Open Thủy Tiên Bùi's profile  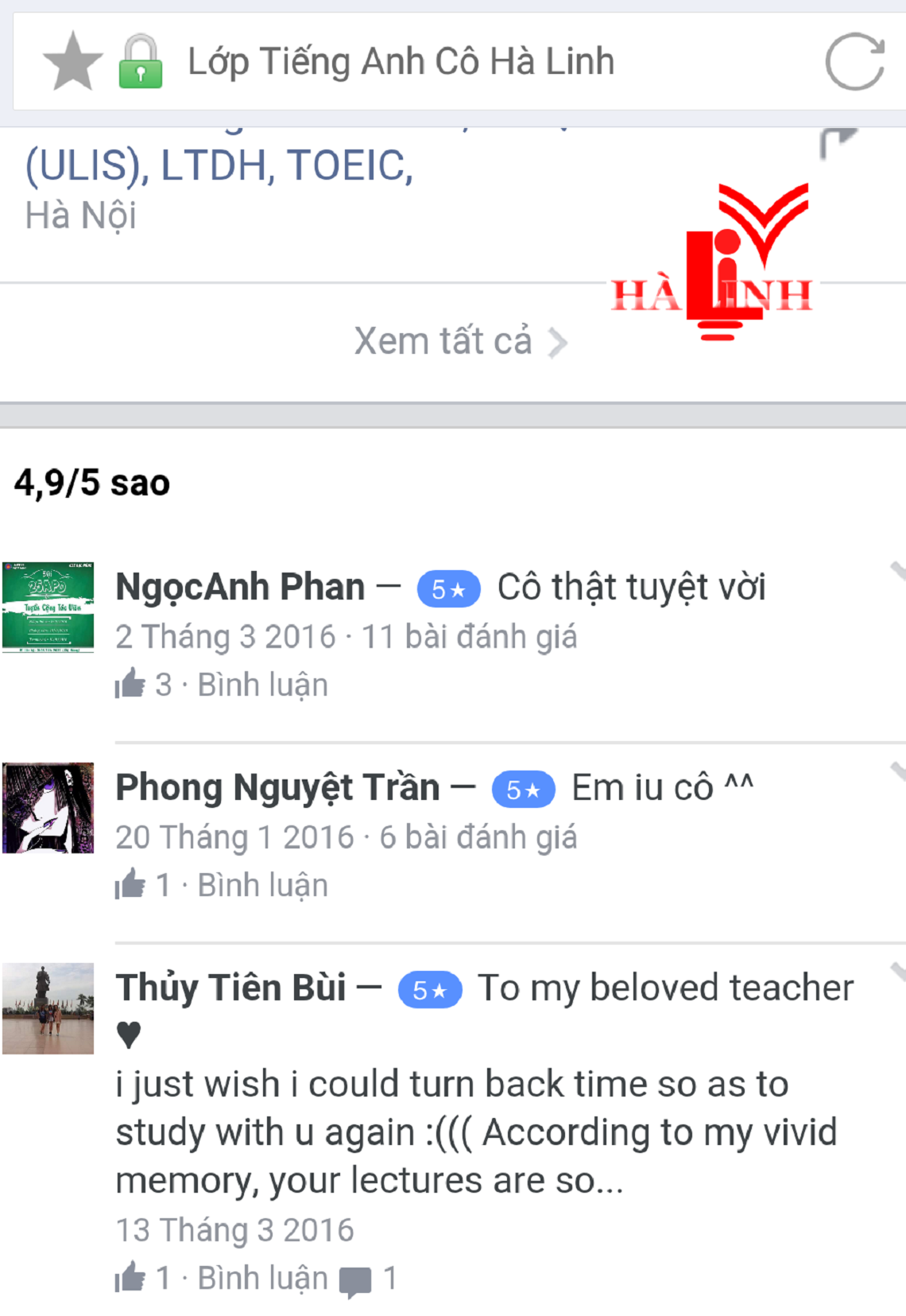[x=230, y=988]
